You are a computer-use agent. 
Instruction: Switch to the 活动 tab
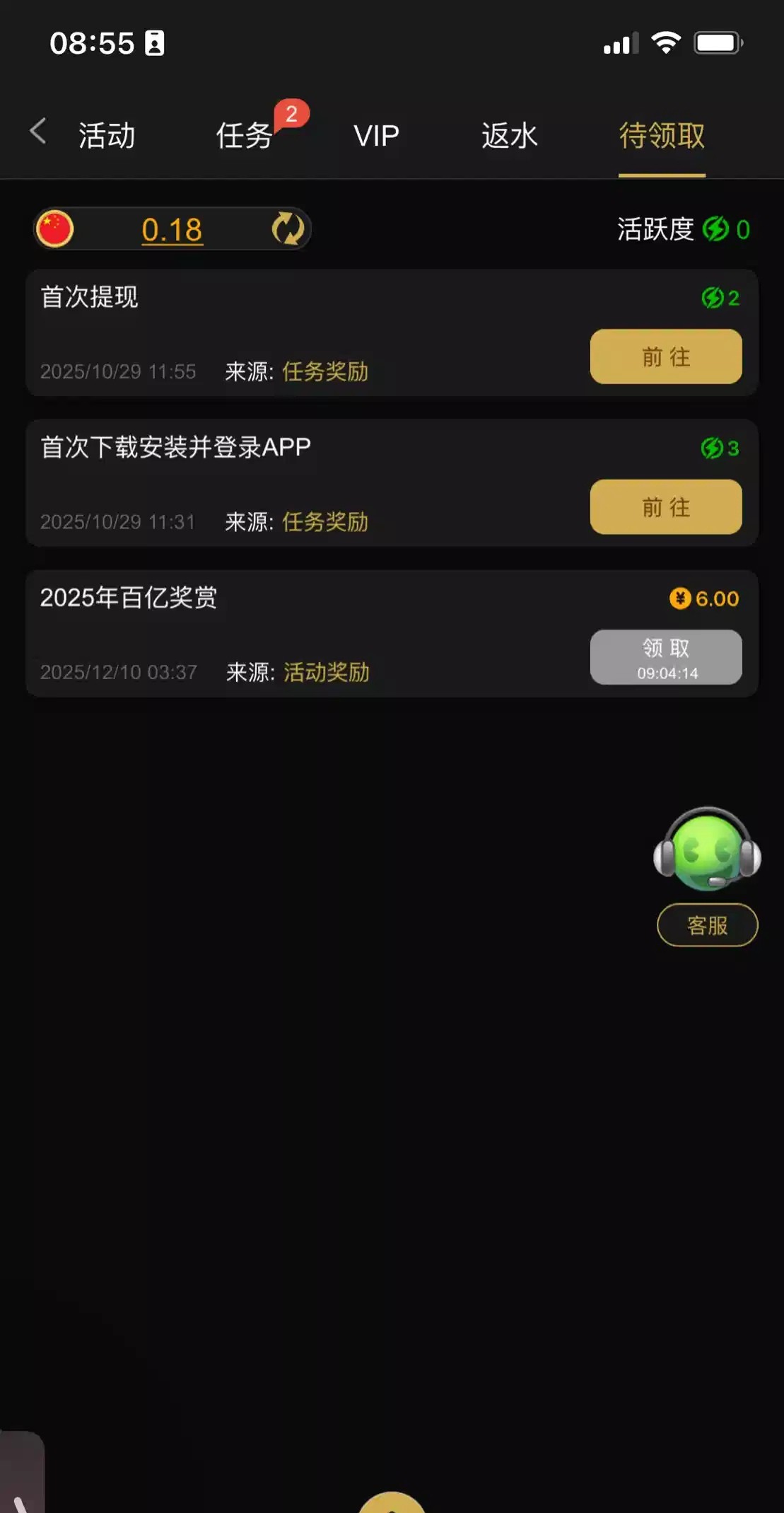coord(106,135)
